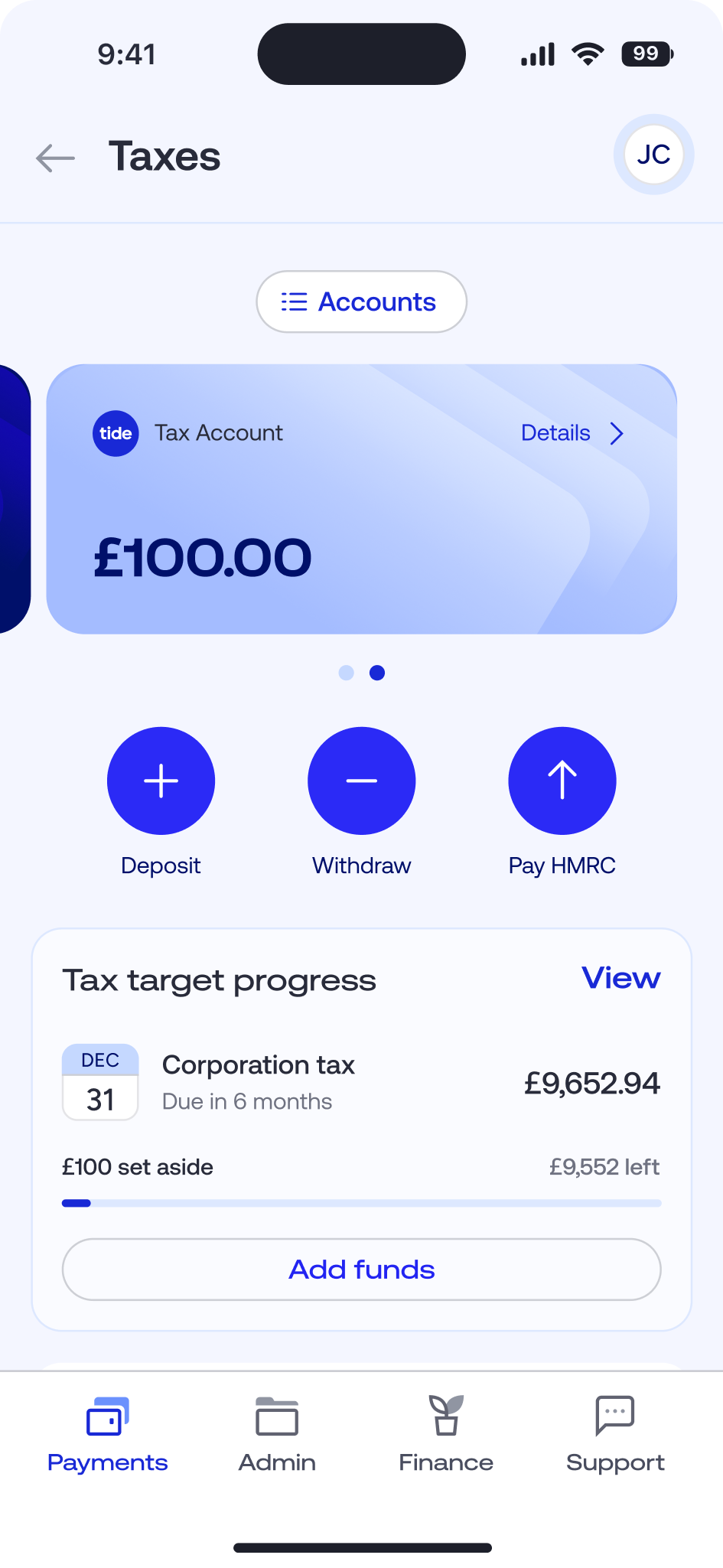The width and height of the screenshot is (723, 1568).
Task: Switch to the Support tab
Action: (x=615, y=1435)
